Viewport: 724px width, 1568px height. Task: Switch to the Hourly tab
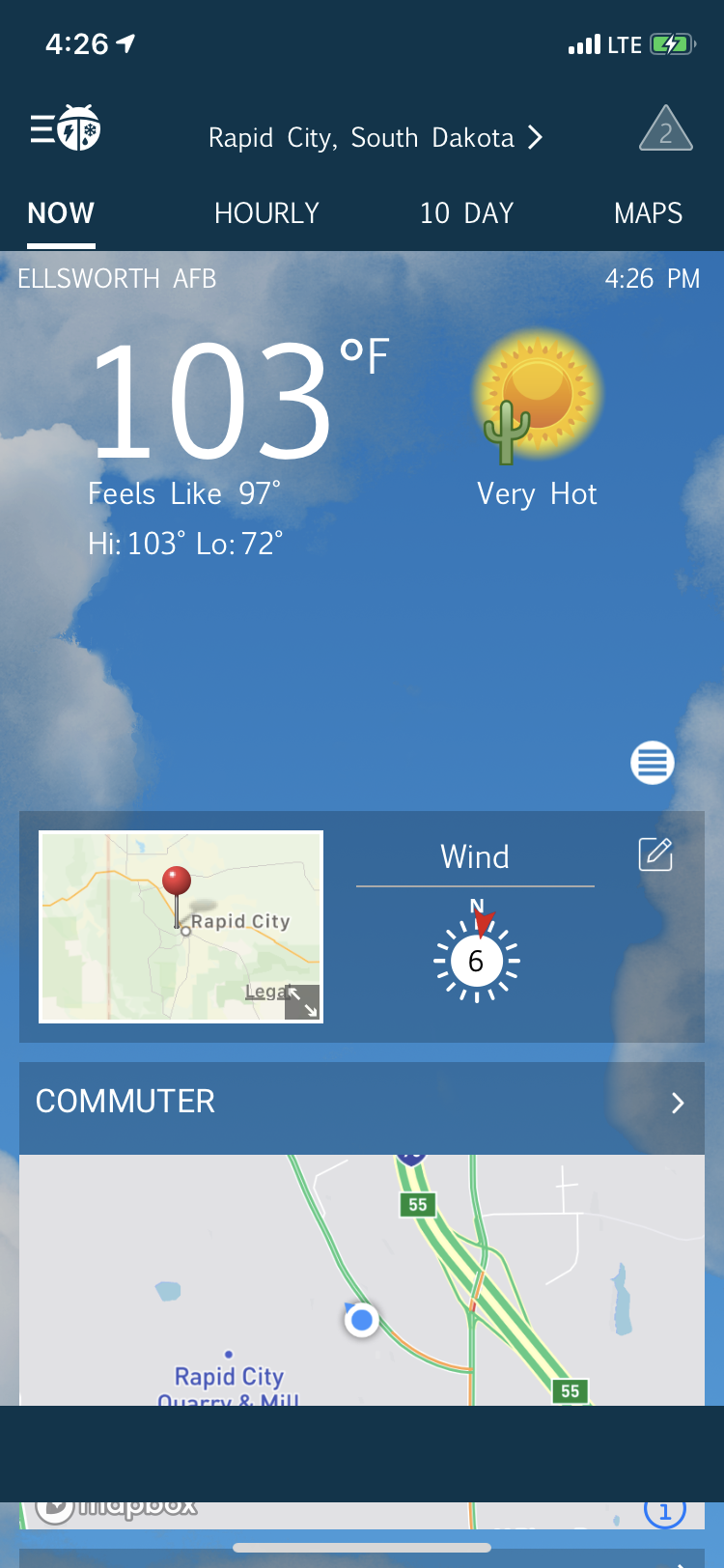(x=266, y=213)
